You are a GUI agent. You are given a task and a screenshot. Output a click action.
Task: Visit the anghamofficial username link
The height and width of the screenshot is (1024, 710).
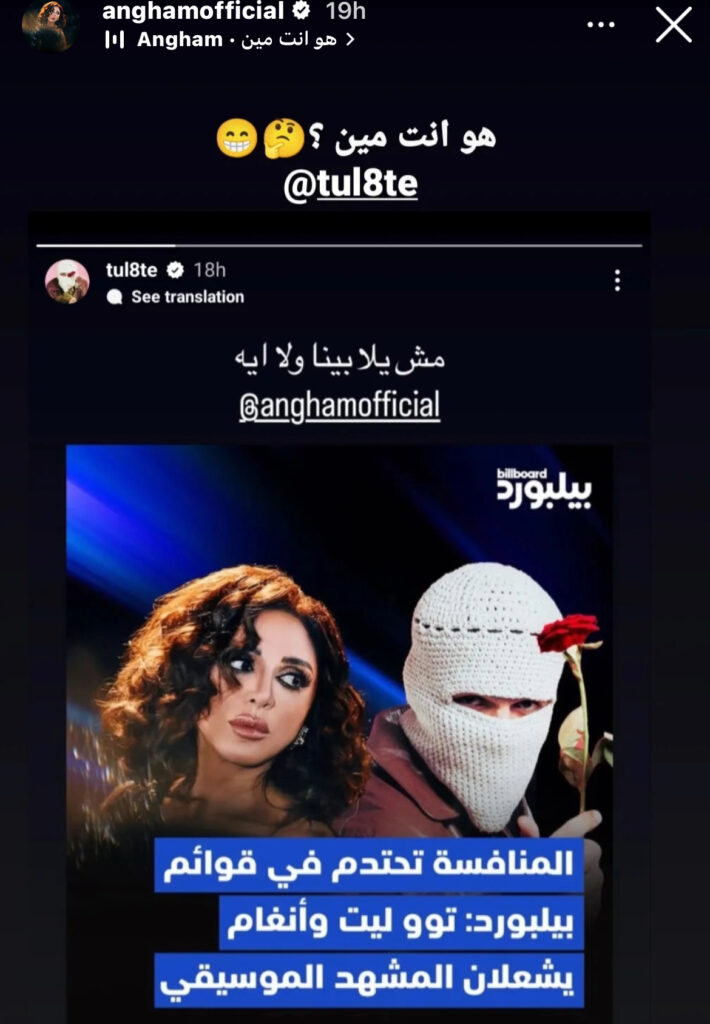coord(208,12)
